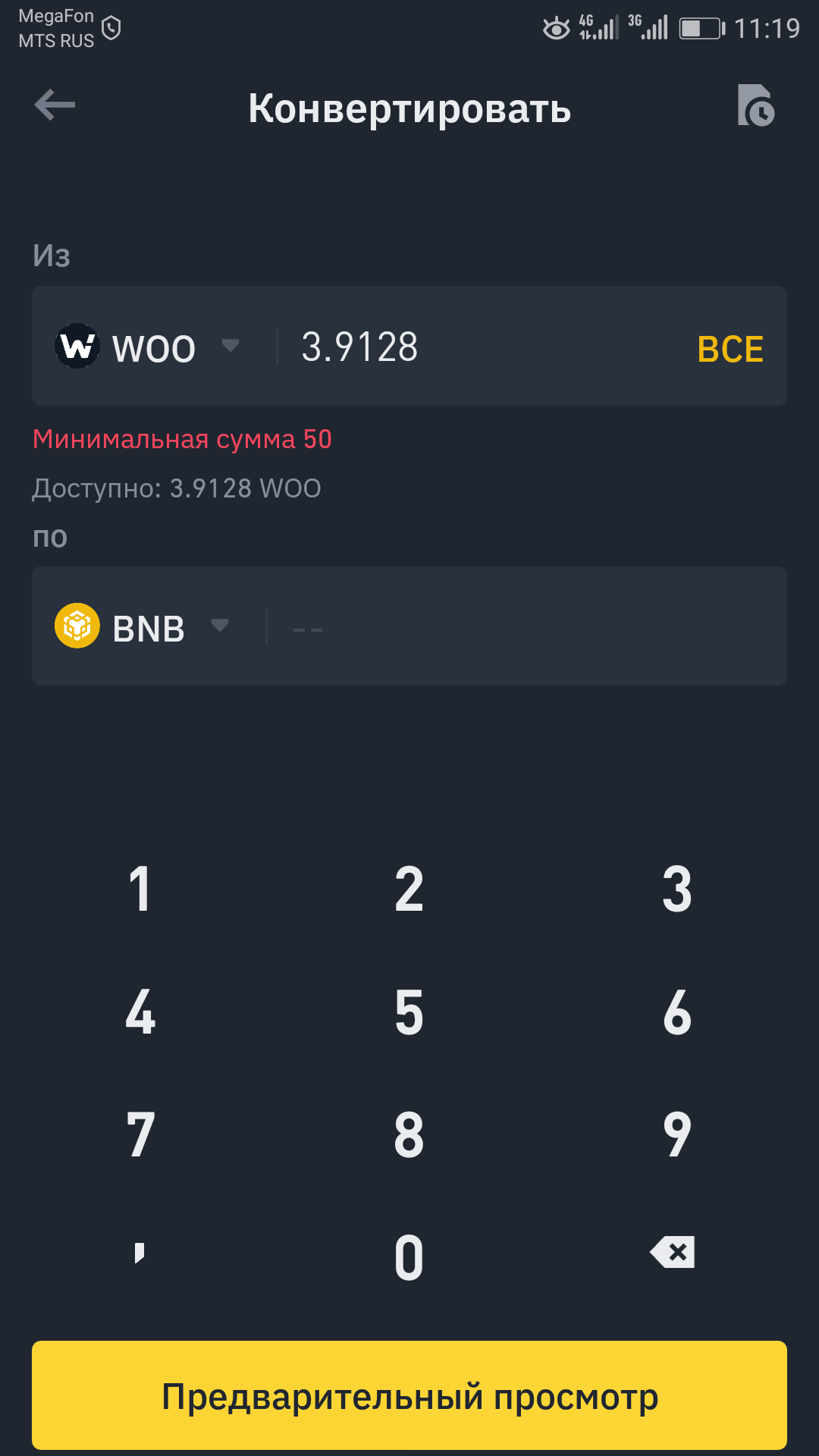Enter digit 3 on the keypad
819x1456 pixels.
pyautogui.click(x=677, y=889)
